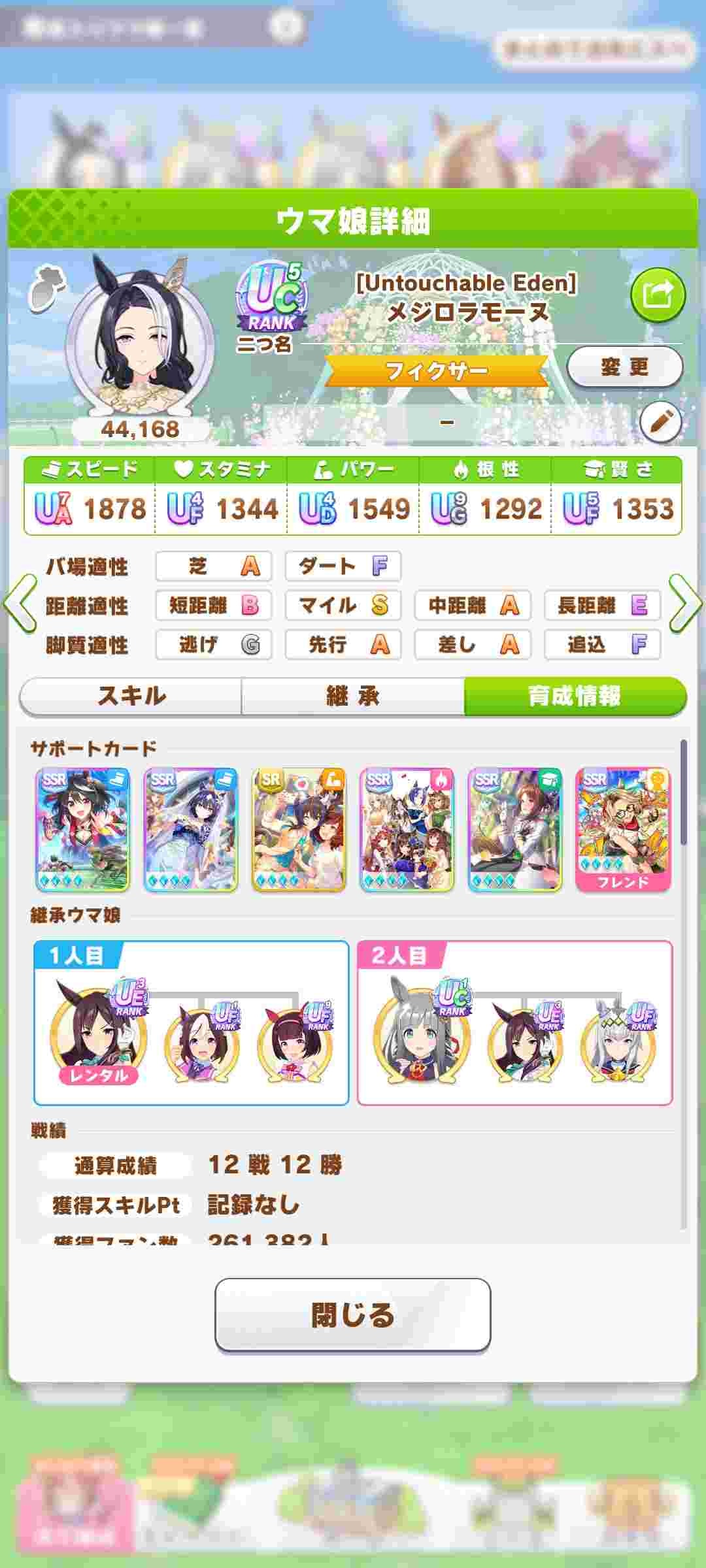Viewport: 706px width, 1568px height.
Task: Switch to the スキル tab
Action: (131, 696)
